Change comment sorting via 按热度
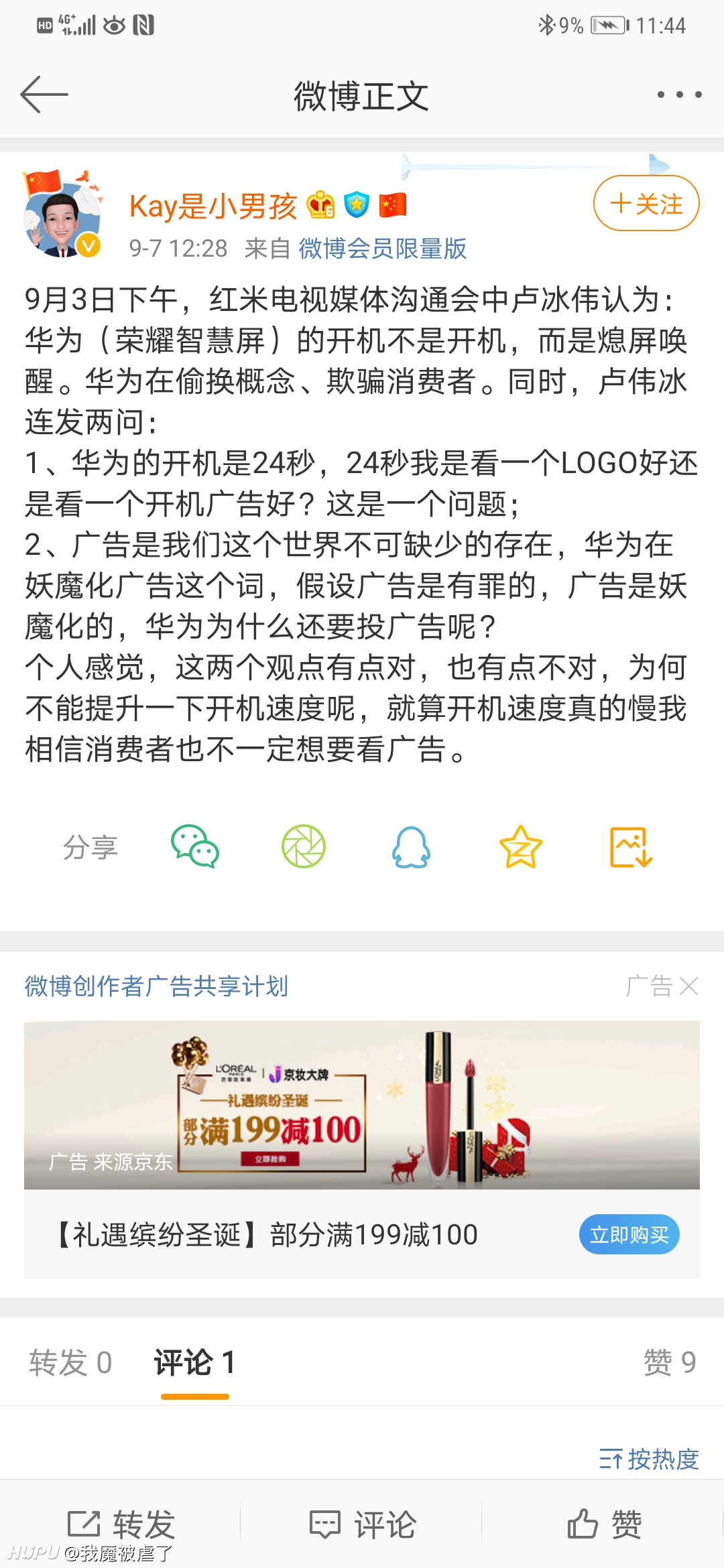Screen dimensions: 724x1568 (648, 1459)
